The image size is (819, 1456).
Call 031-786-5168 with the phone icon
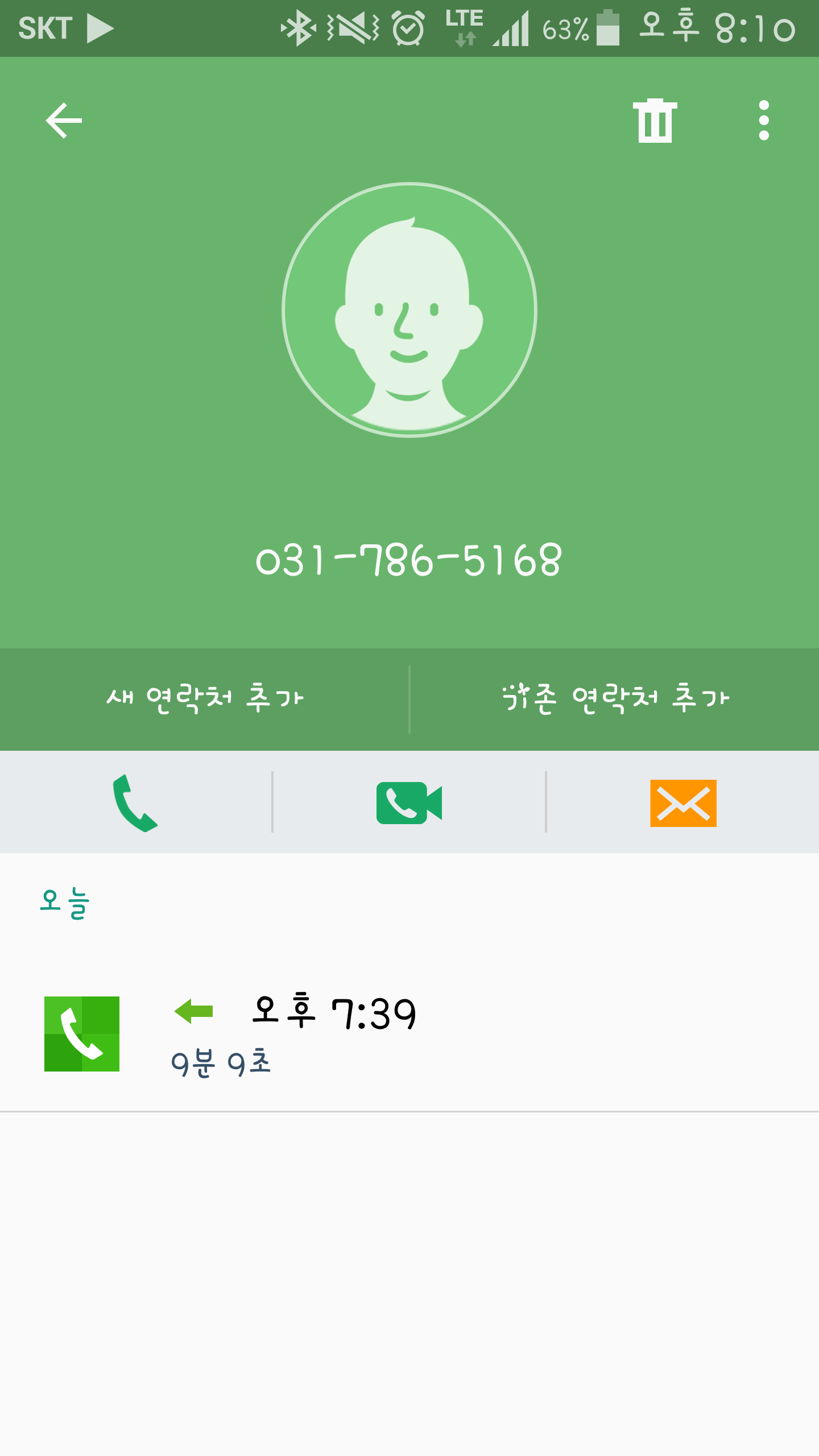pos(135,803)
